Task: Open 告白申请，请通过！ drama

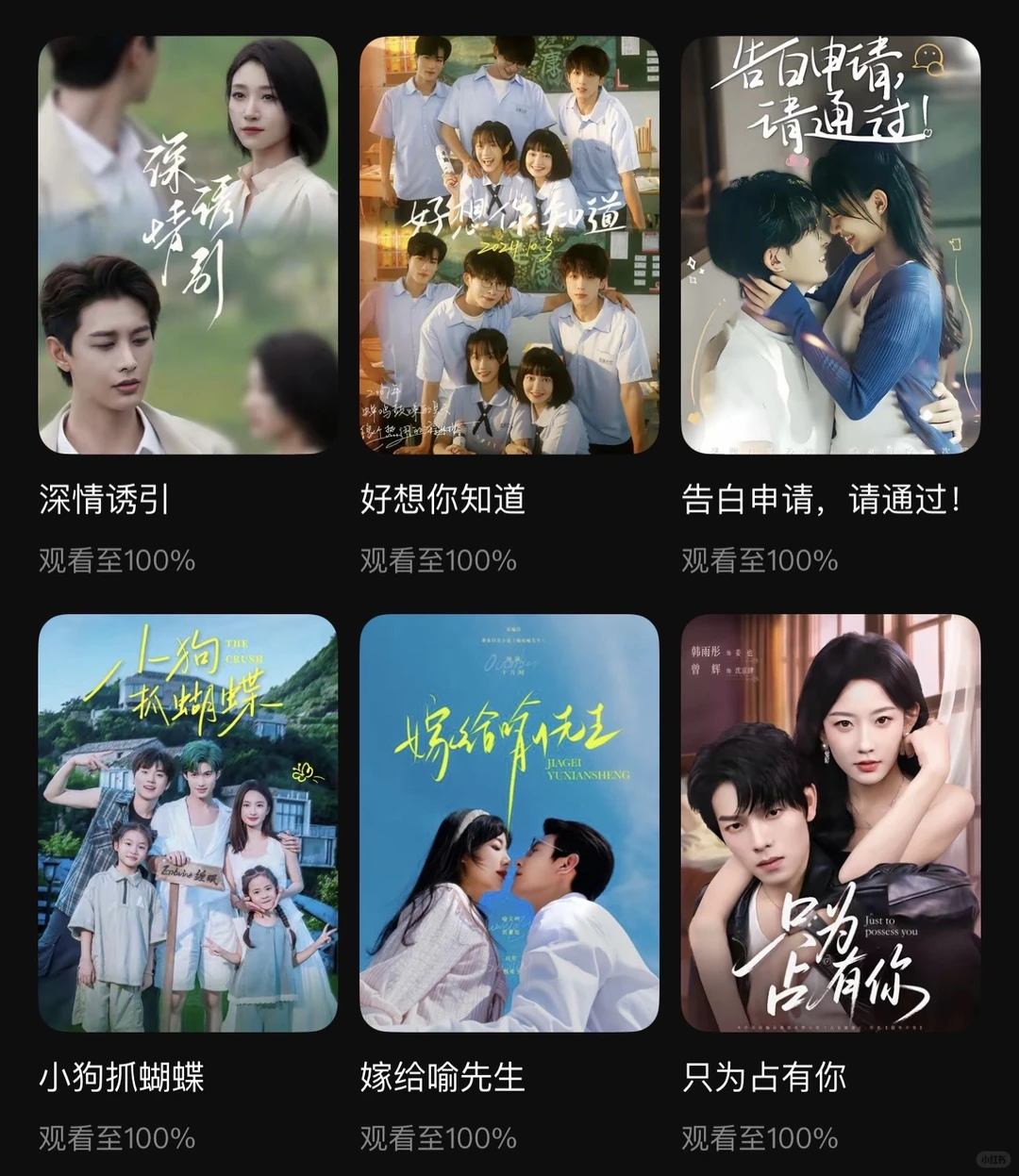Action: click(x=830, y=245)
